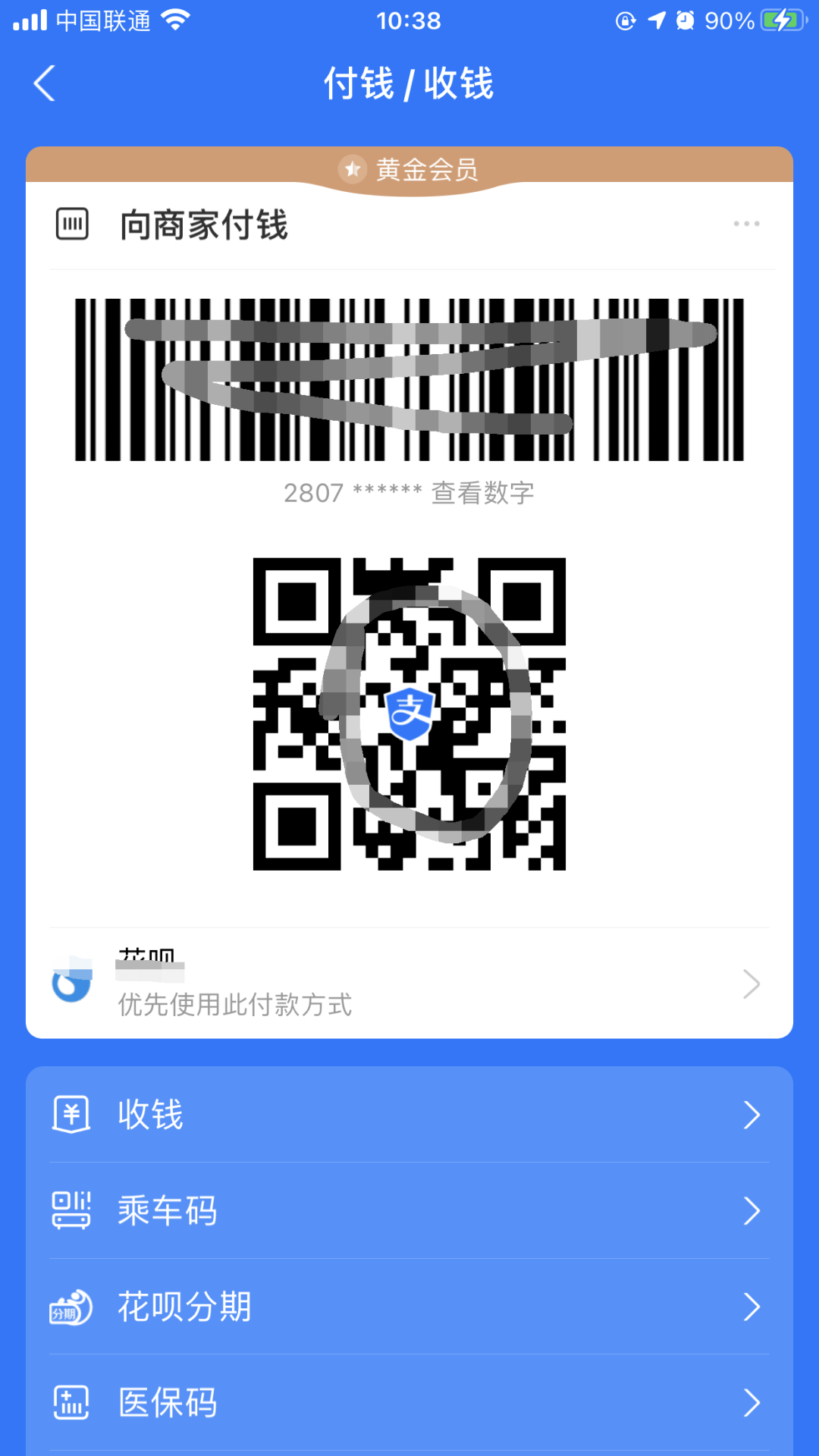Tap the gold star icon on 黄金会员 banner

(x=351, y=170)
